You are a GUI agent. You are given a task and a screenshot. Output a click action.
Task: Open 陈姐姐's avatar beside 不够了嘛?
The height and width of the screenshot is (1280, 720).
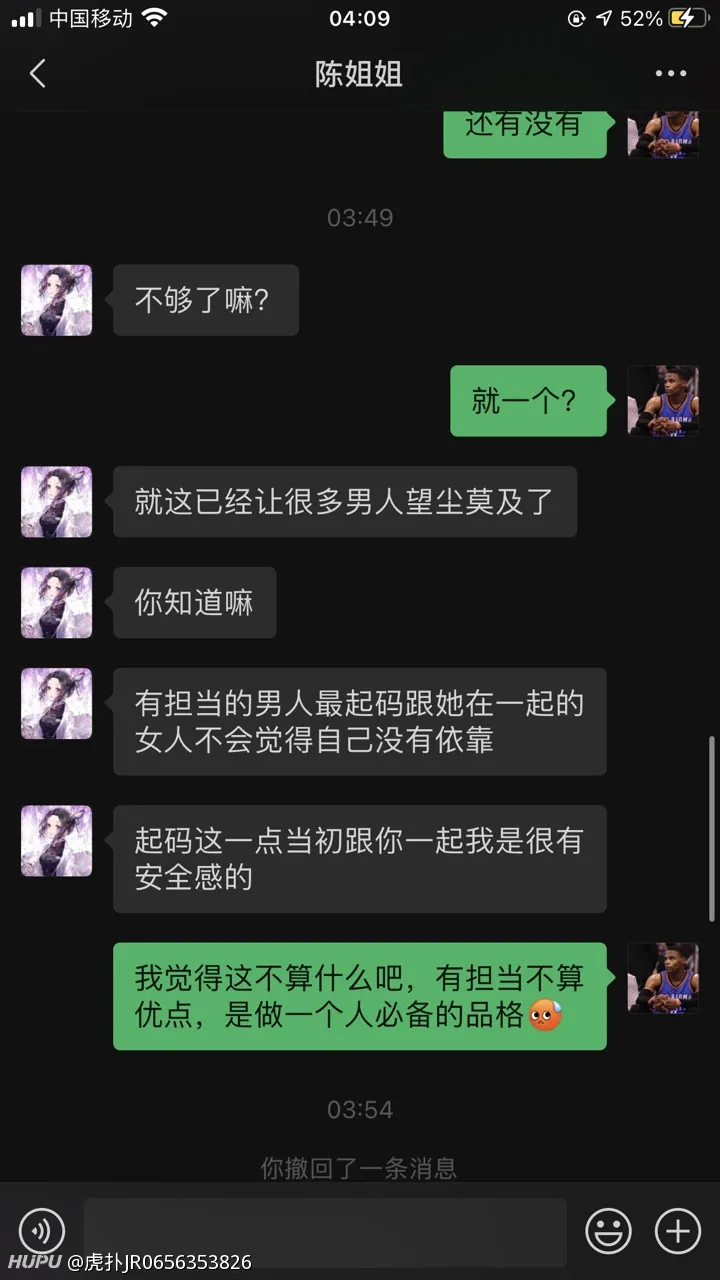point(57,300)
